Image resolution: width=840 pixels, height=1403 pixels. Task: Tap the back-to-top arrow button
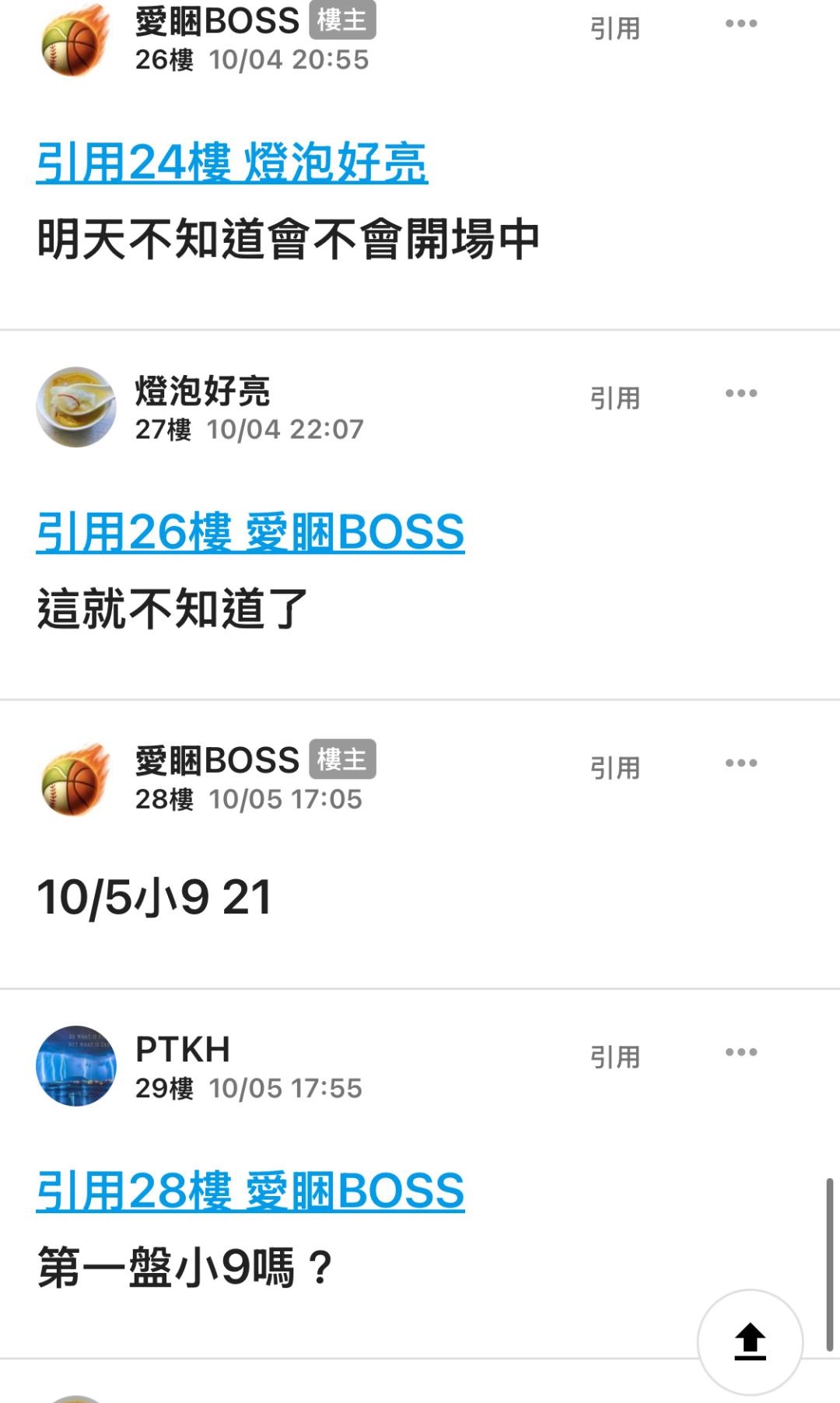click(x=750, y=1342)
